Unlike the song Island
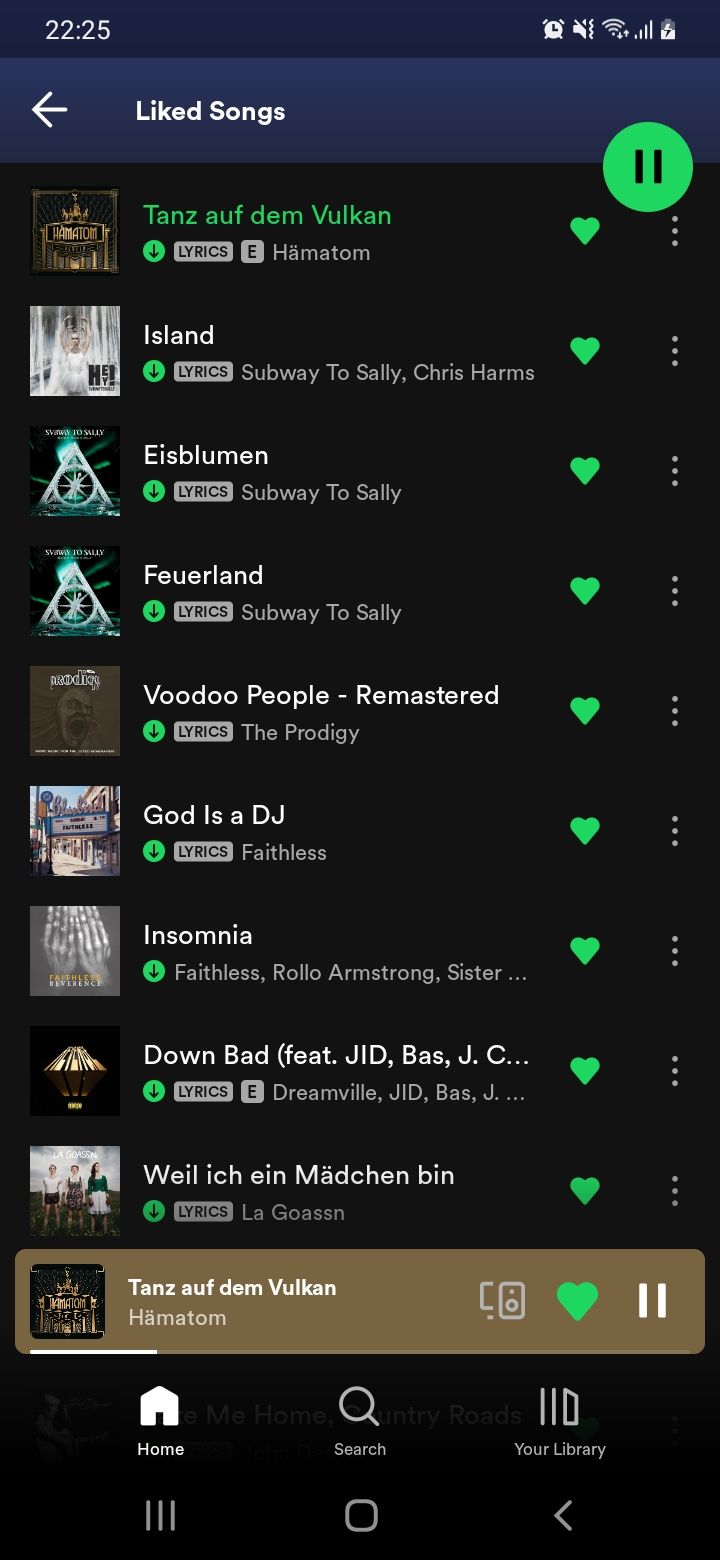This screenshot has width=720, height=1560. [x=585, y=351]
